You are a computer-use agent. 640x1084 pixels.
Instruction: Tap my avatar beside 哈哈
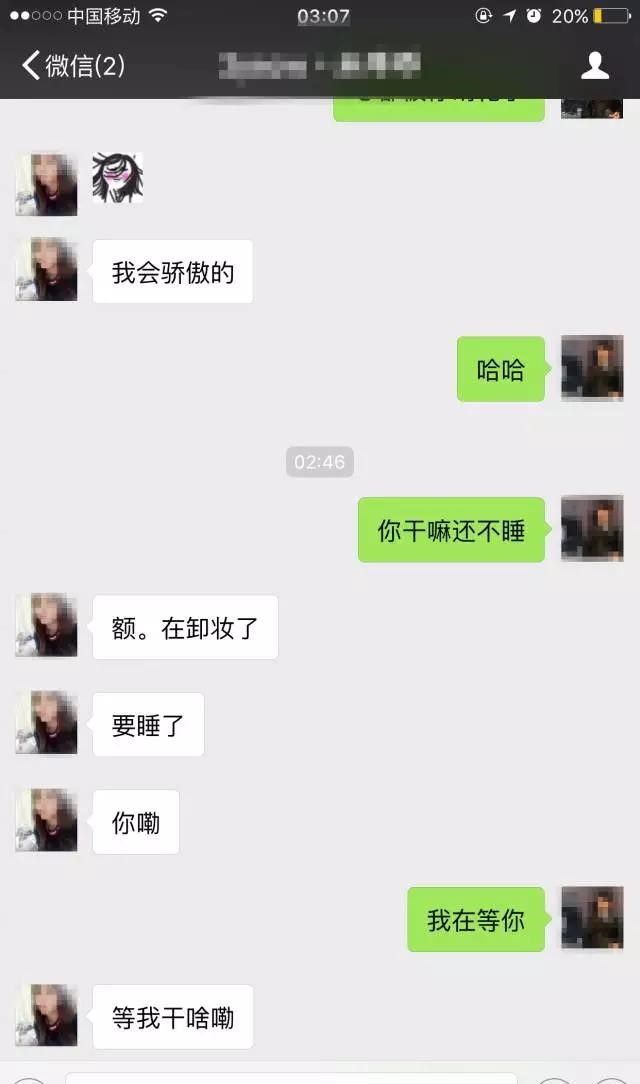coord(592,368)
